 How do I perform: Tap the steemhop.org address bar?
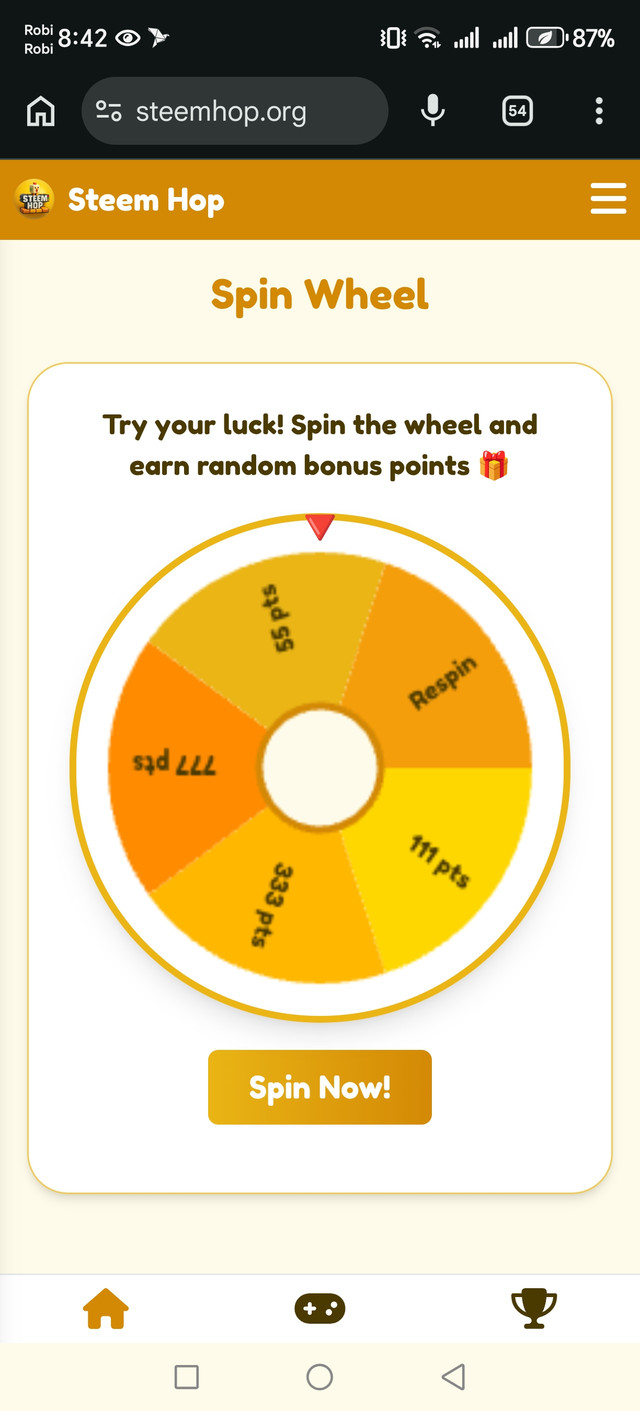pyautogui.click(x=234, y=112)
